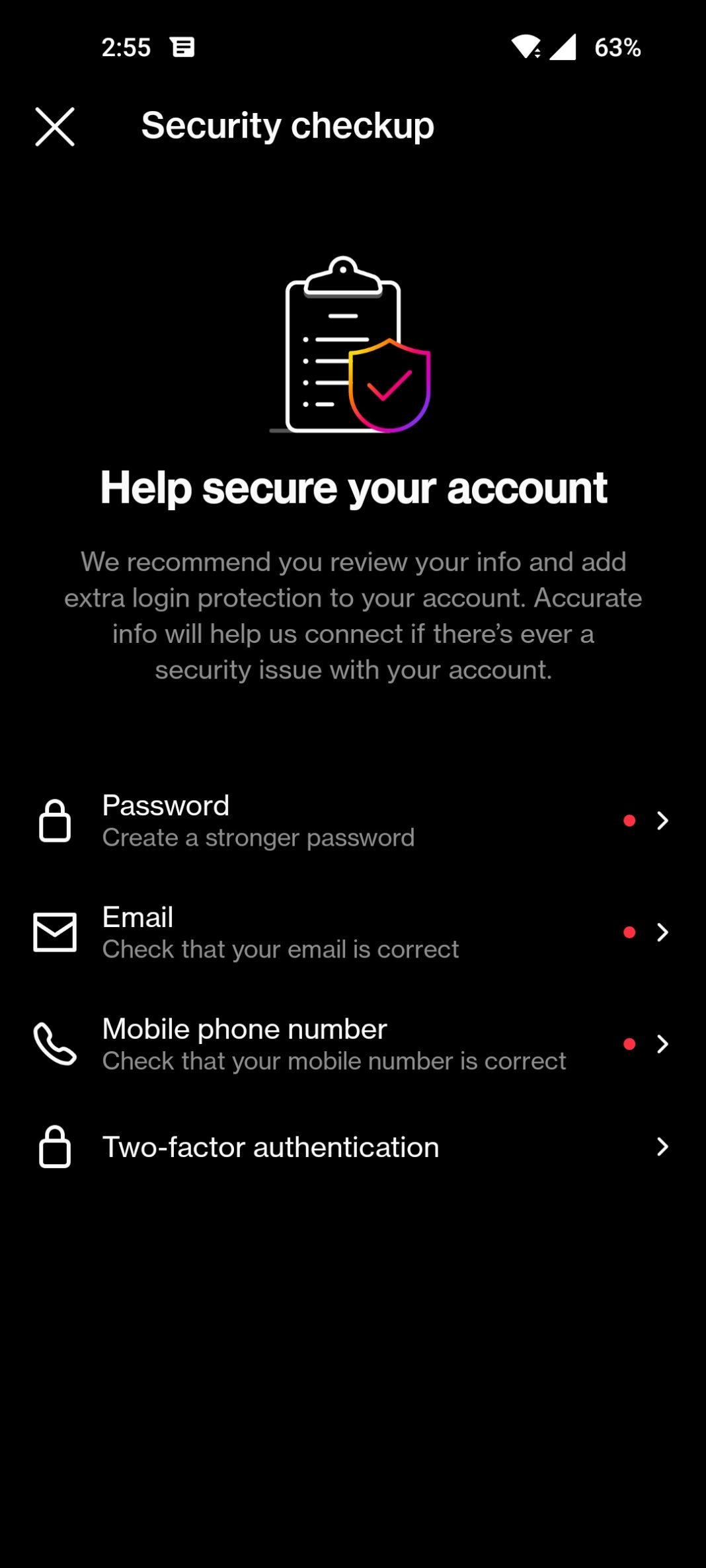Open Create a stronger password option
This screenshot has width=706, height=1568.
(x=258, y=837)
